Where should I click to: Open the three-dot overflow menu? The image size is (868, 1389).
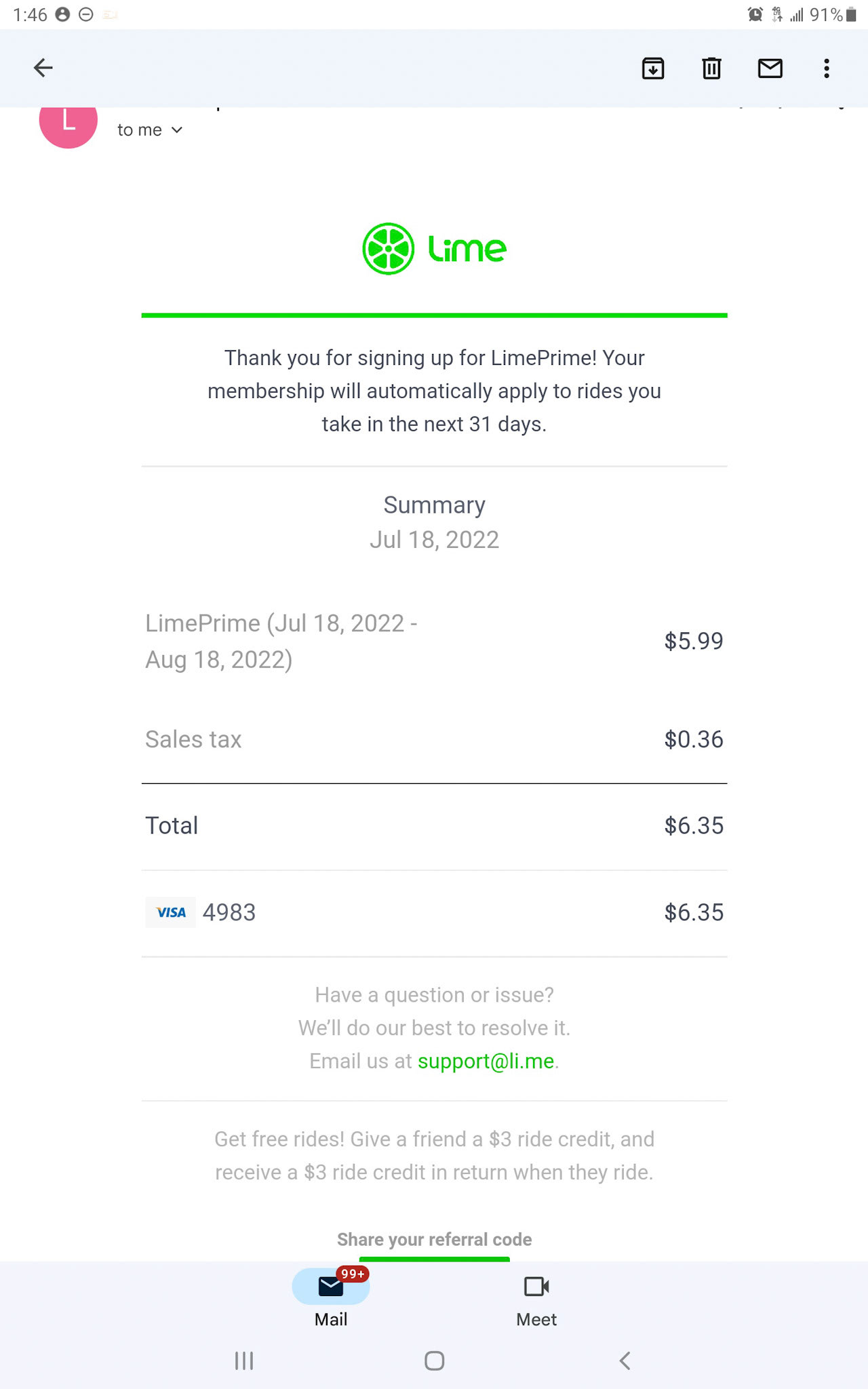point(826,69)
